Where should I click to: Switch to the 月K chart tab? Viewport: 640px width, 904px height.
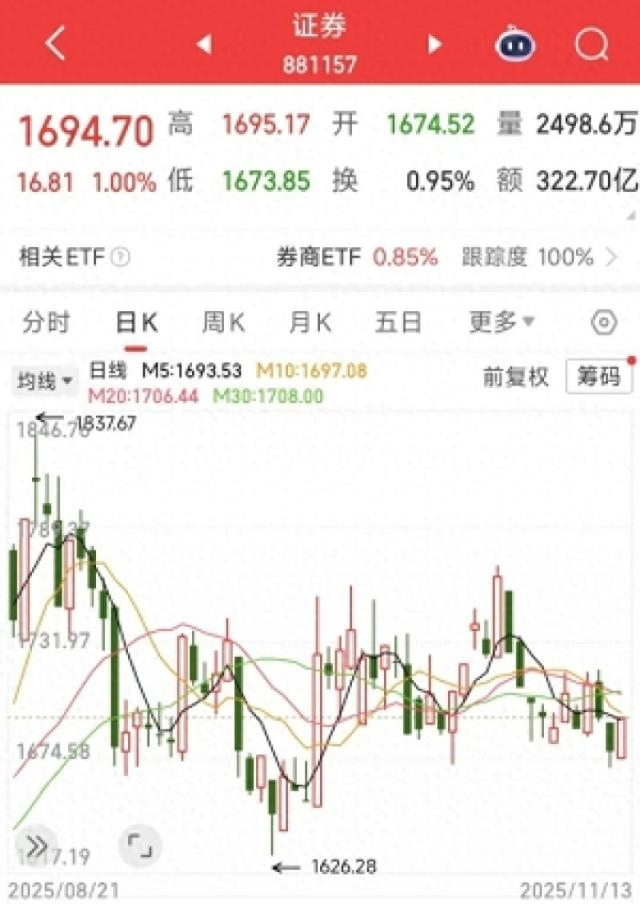click(x=310, y=322)
